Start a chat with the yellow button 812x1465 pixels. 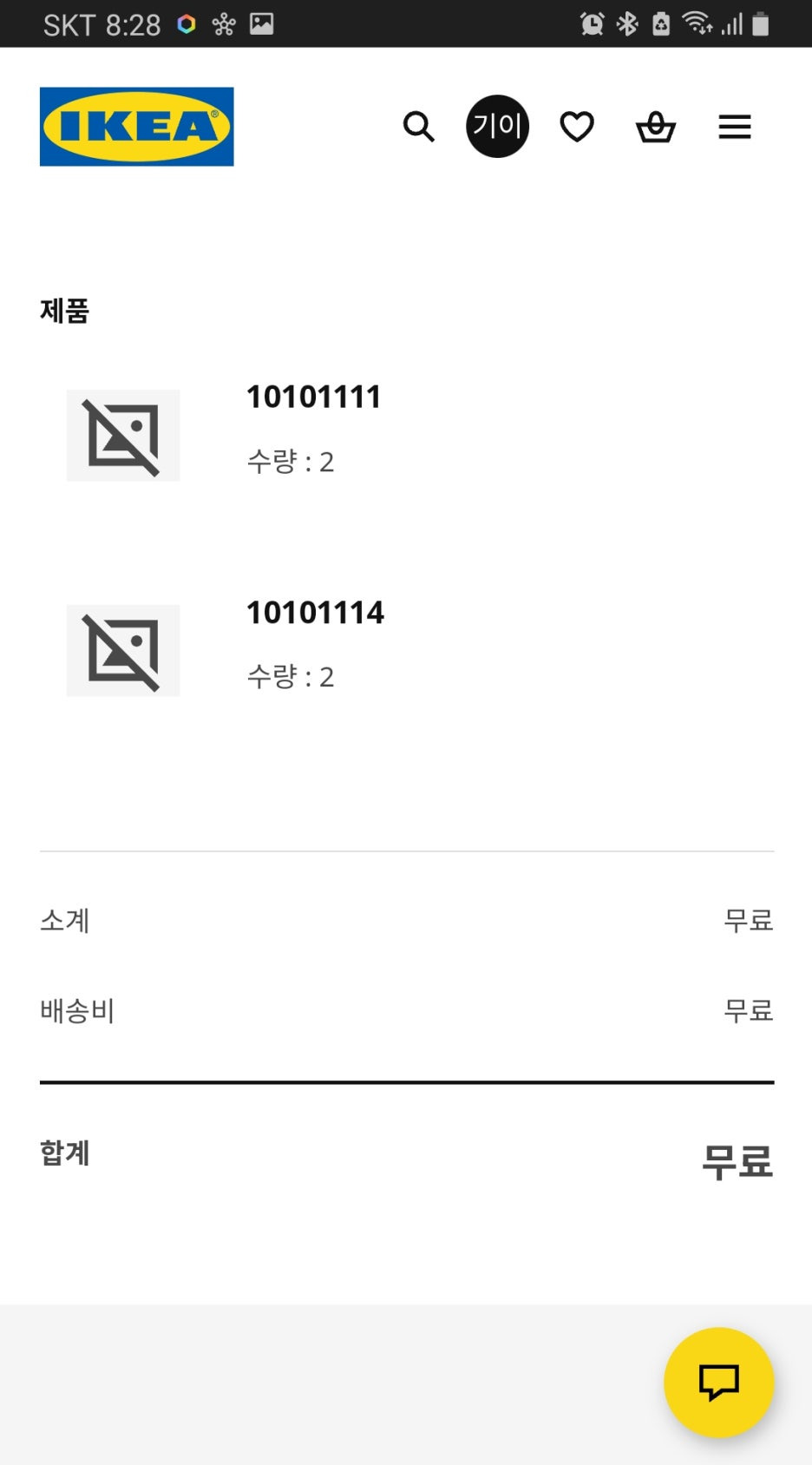(718, 1383)
